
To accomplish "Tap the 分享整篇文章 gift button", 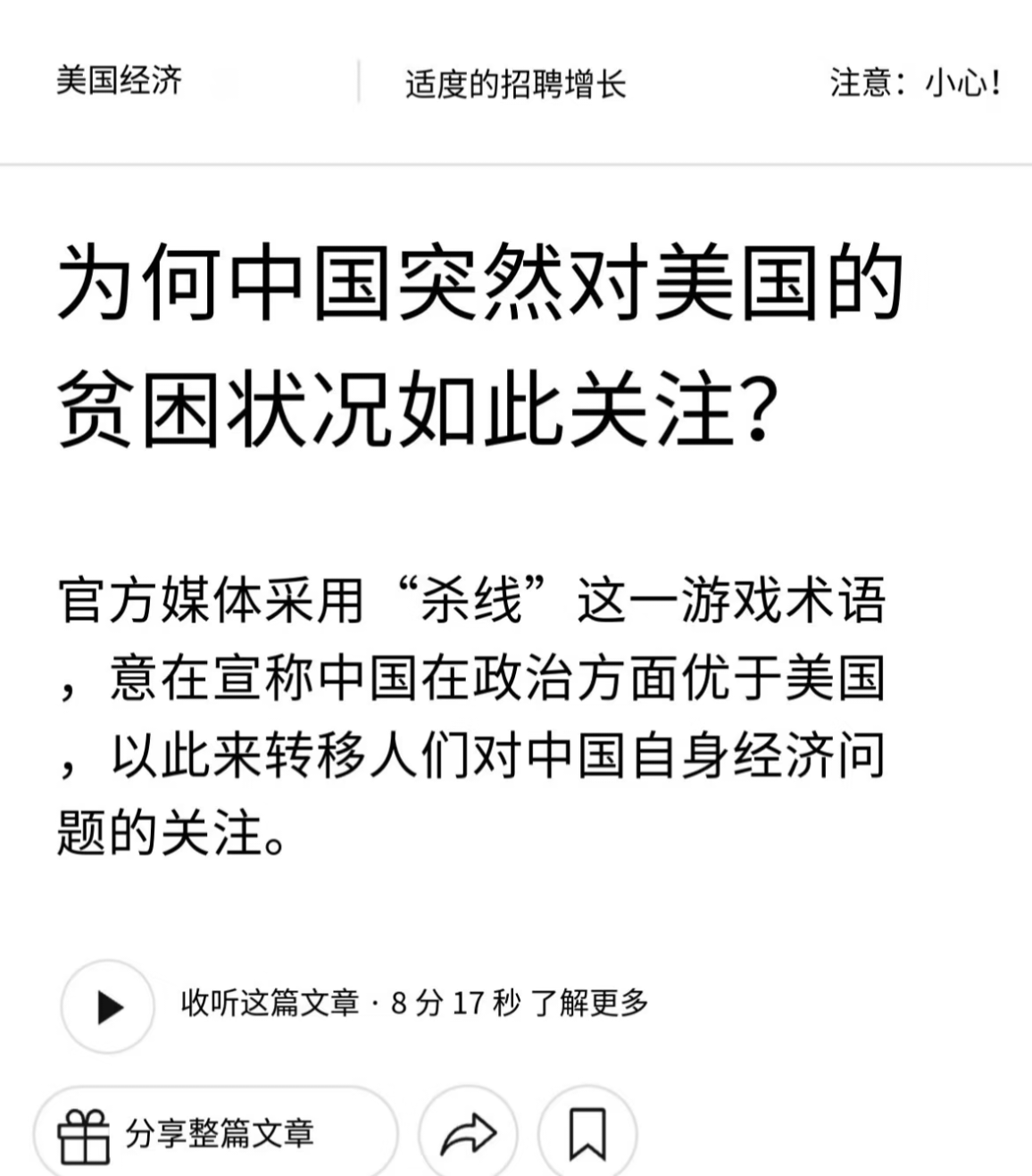I will (214, 1133).
